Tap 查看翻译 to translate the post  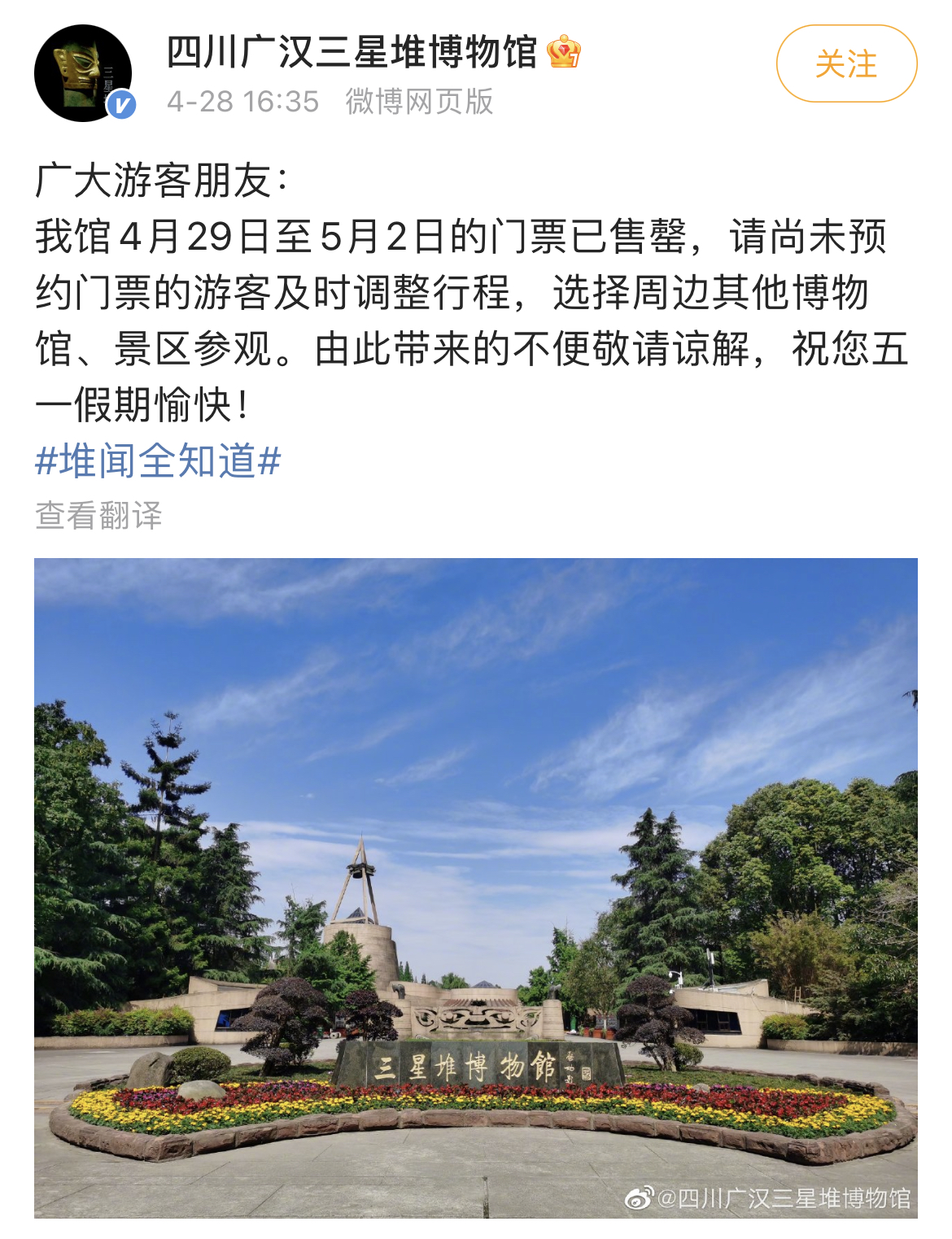click(x=98, y=516)
